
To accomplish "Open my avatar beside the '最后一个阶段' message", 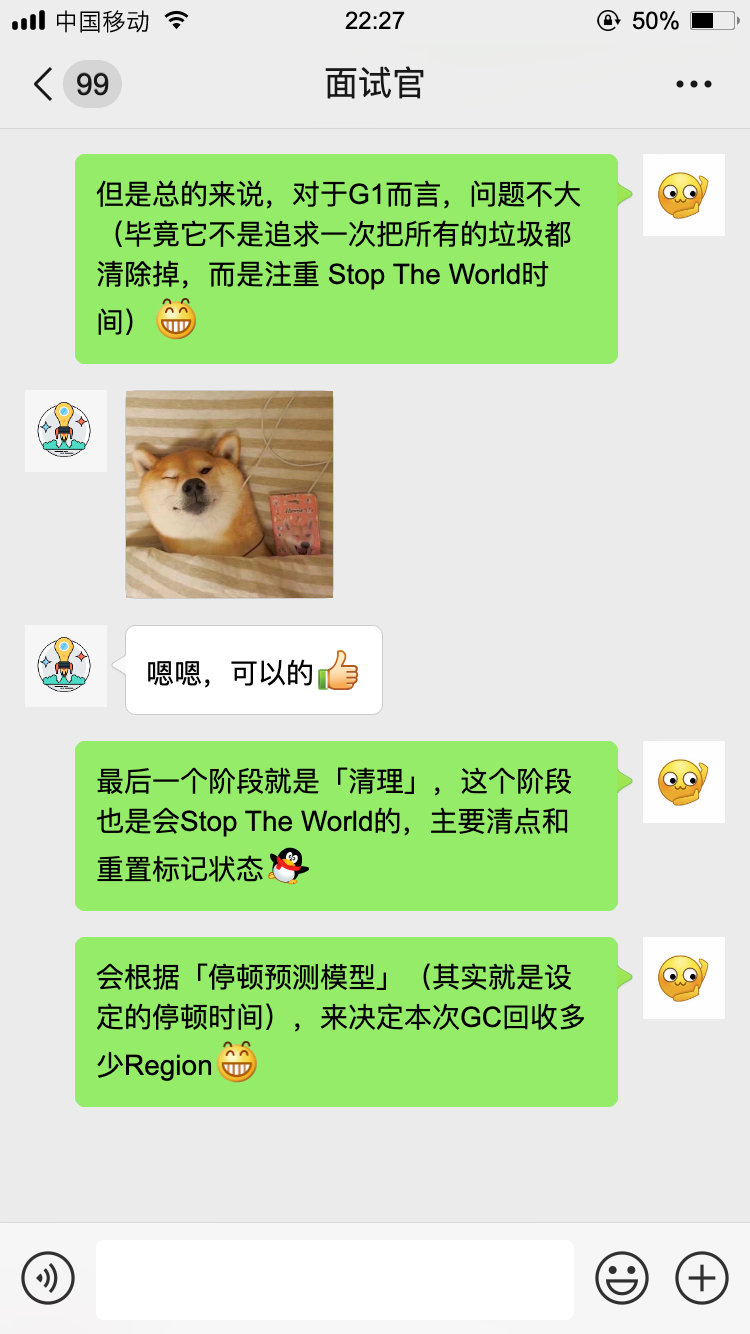I will tap(683, 782).
